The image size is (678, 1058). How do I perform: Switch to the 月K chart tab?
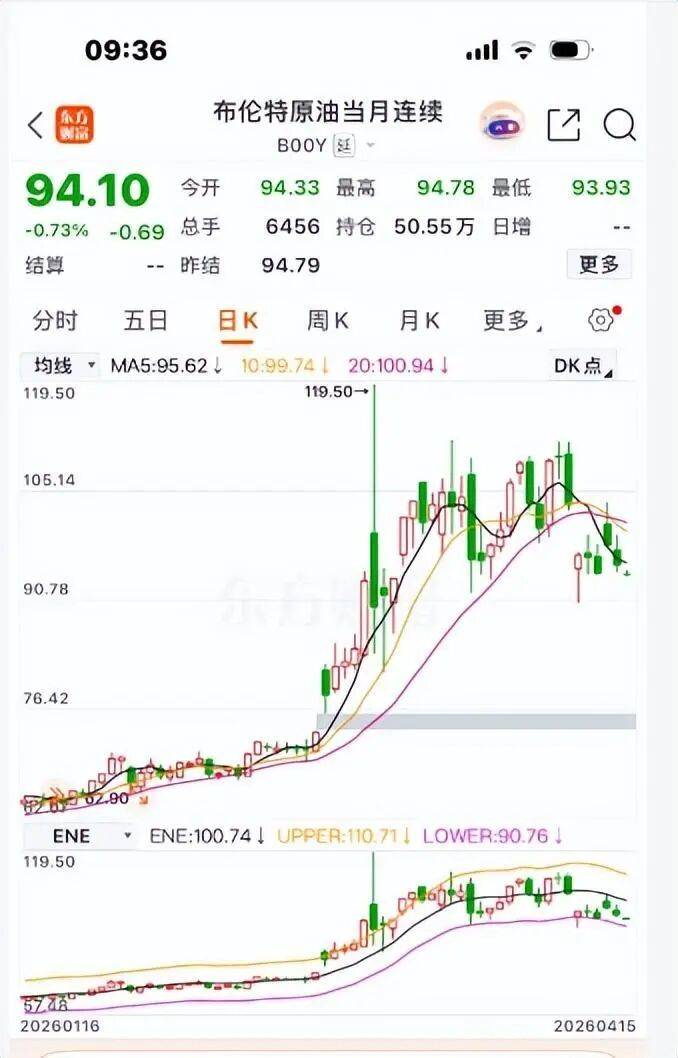419,321
